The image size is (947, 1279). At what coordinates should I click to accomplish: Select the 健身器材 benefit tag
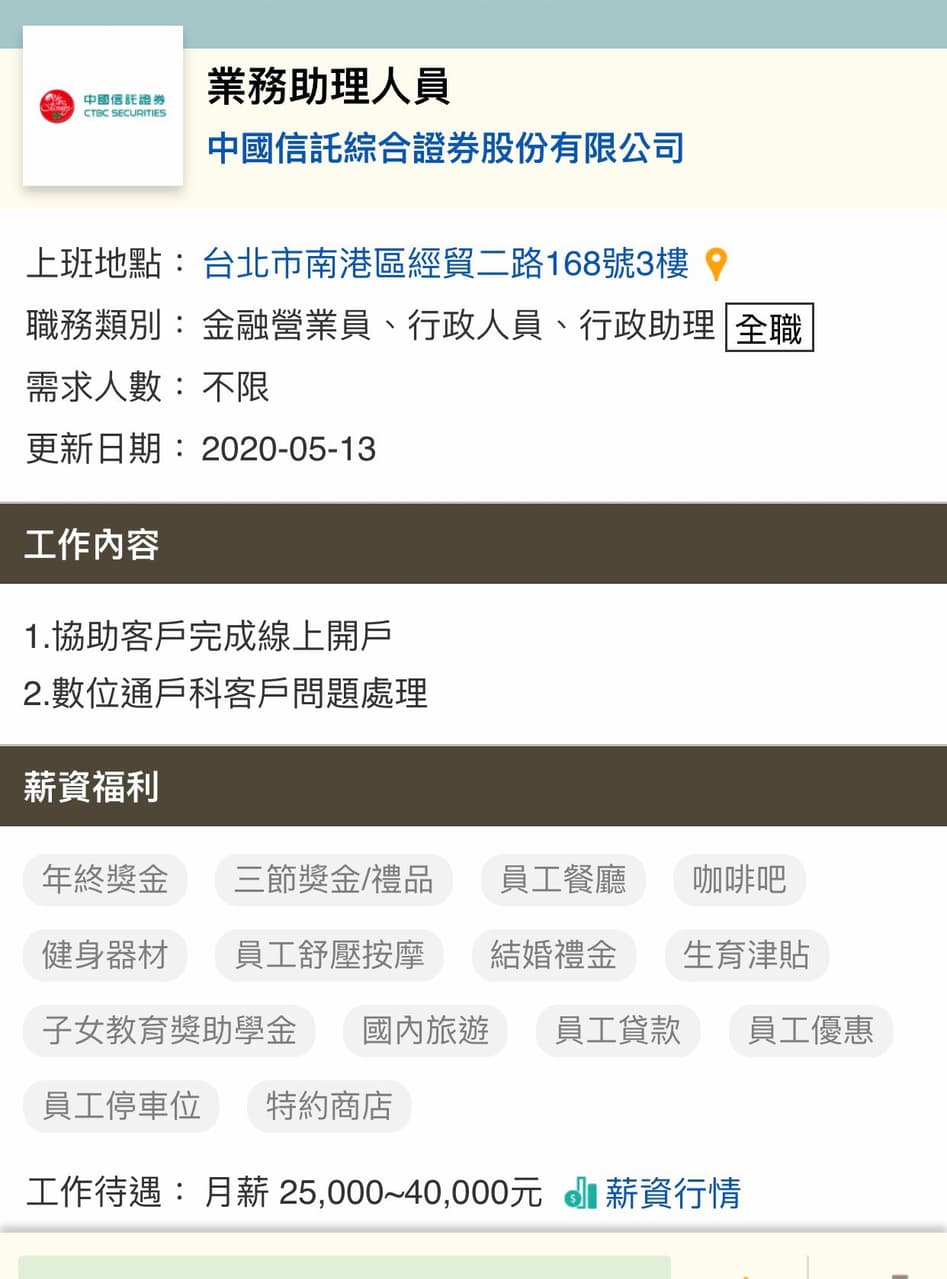coord(104,955)
